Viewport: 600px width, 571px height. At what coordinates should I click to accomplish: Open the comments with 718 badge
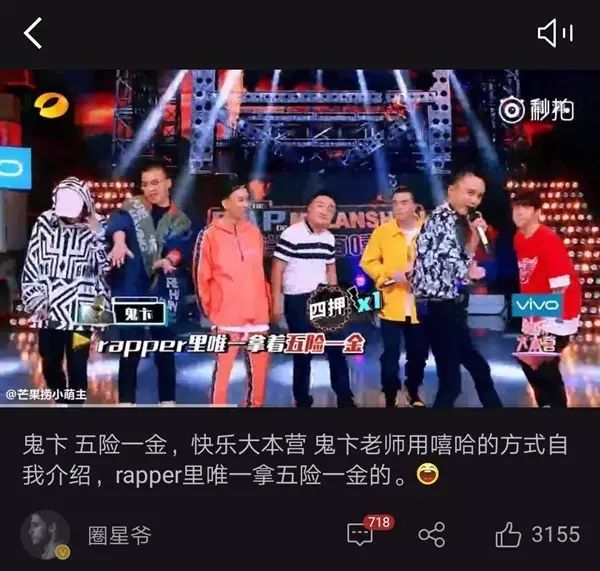pos(360,535)
